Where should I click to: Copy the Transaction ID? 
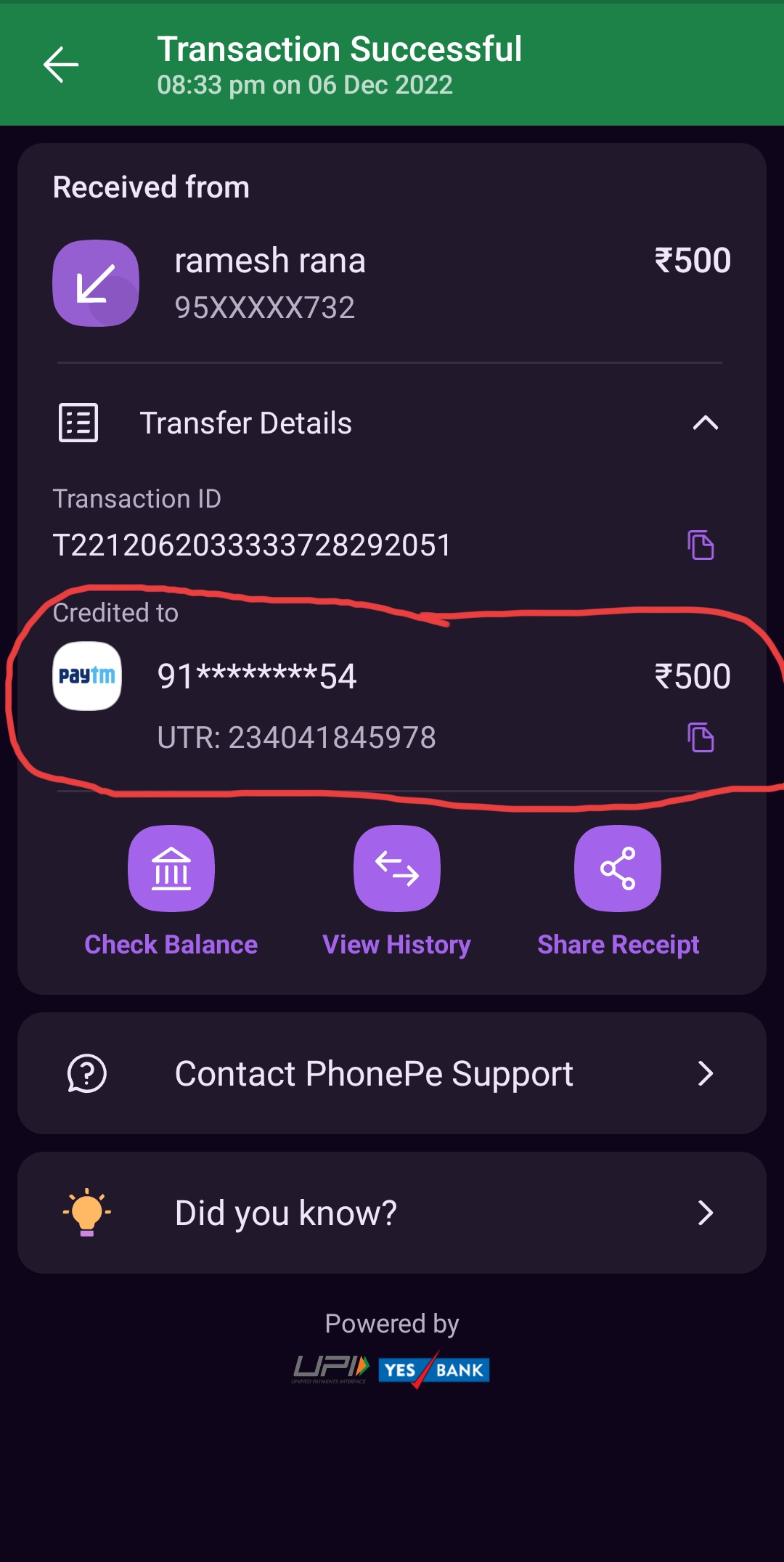click(701, 545)
